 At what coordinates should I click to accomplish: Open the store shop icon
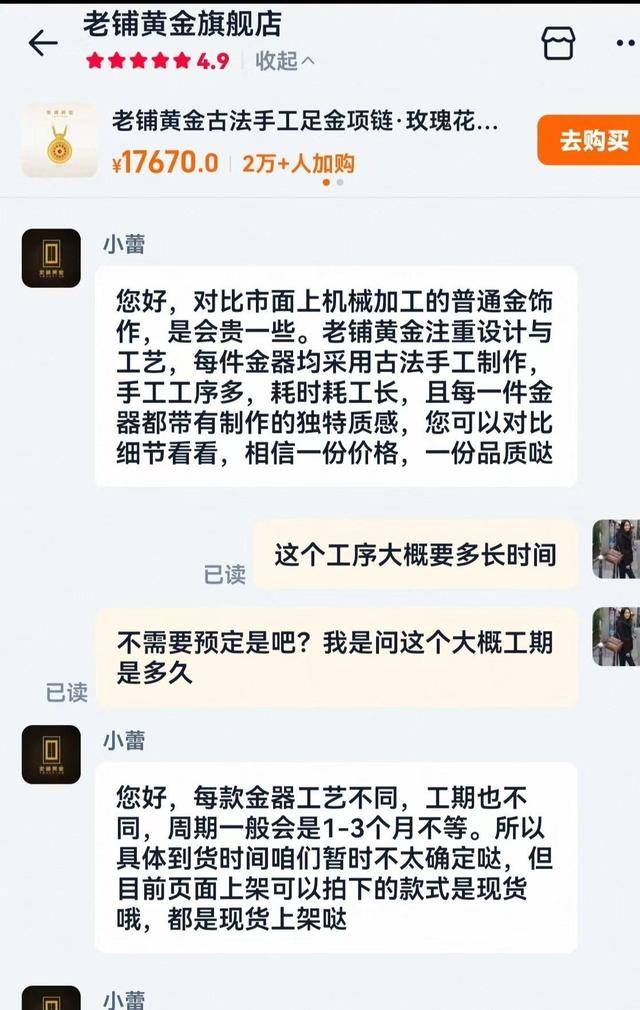click(558, 43)
